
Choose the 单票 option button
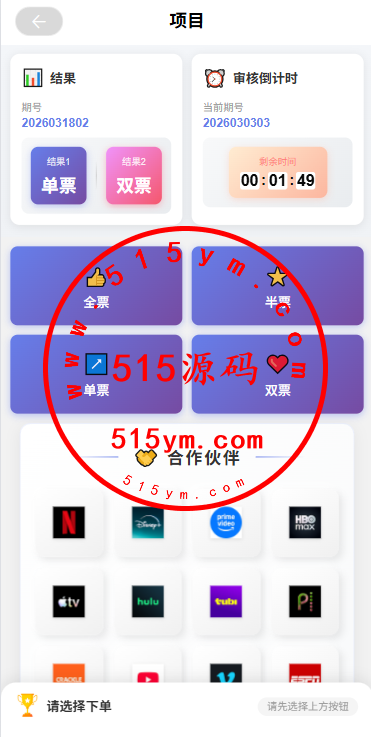pos(96,374)
